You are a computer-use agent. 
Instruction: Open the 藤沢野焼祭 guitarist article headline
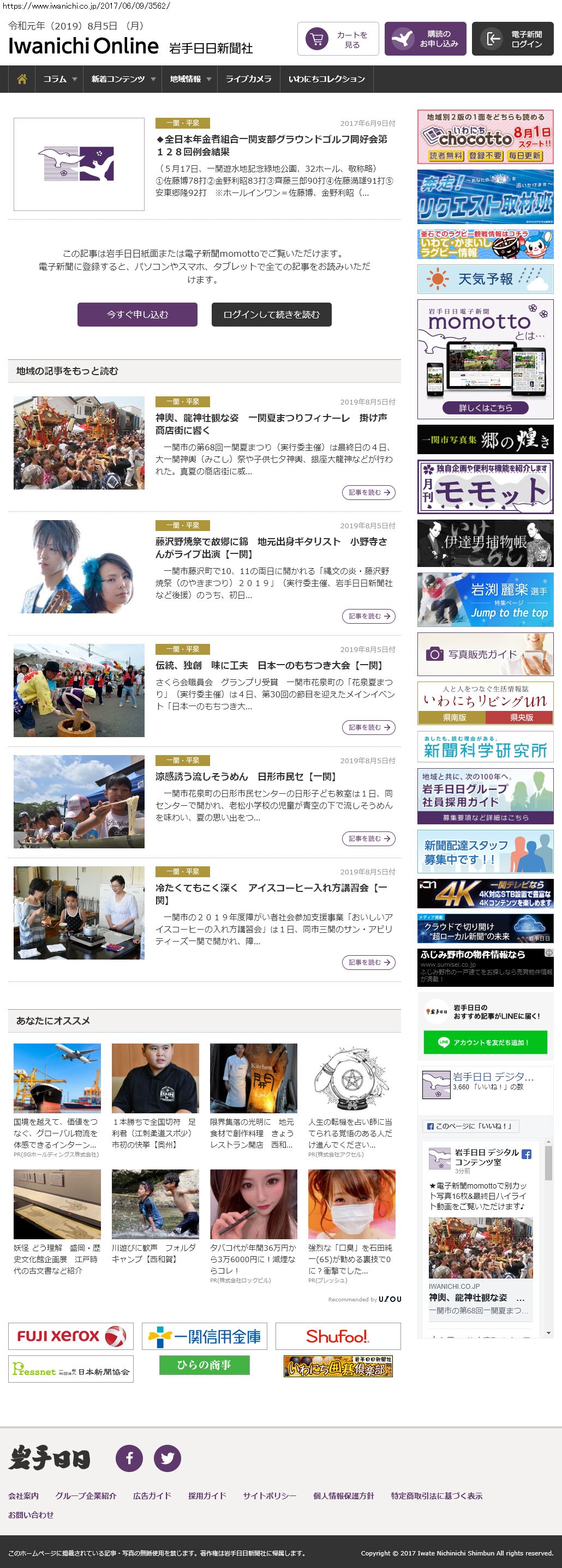click(271, 547)
